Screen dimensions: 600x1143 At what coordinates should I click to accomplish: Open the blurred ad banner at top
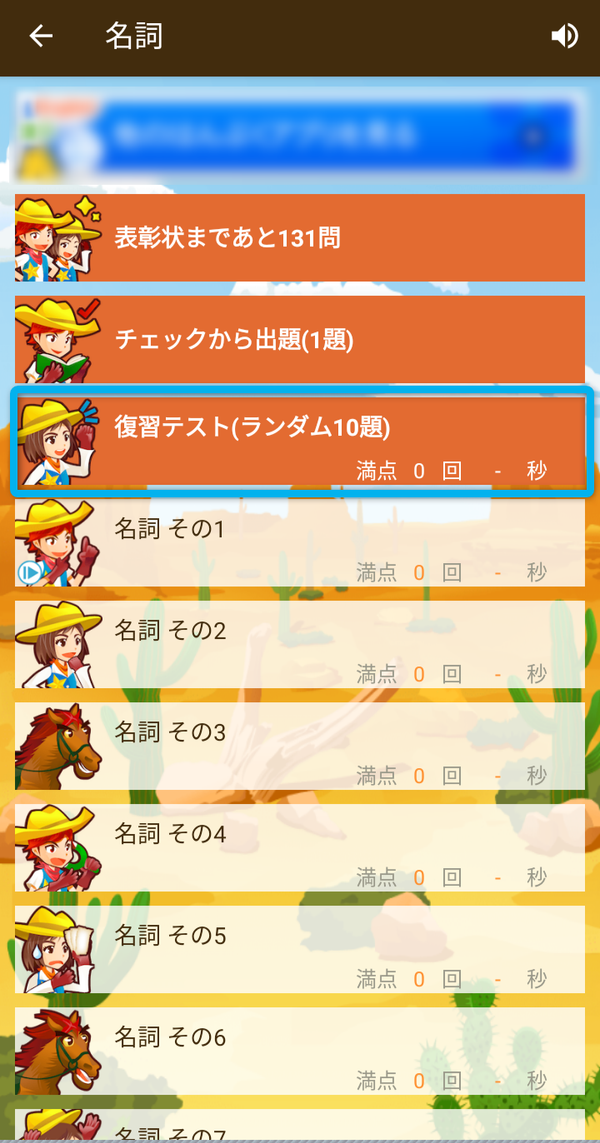(x=300, y=135)
